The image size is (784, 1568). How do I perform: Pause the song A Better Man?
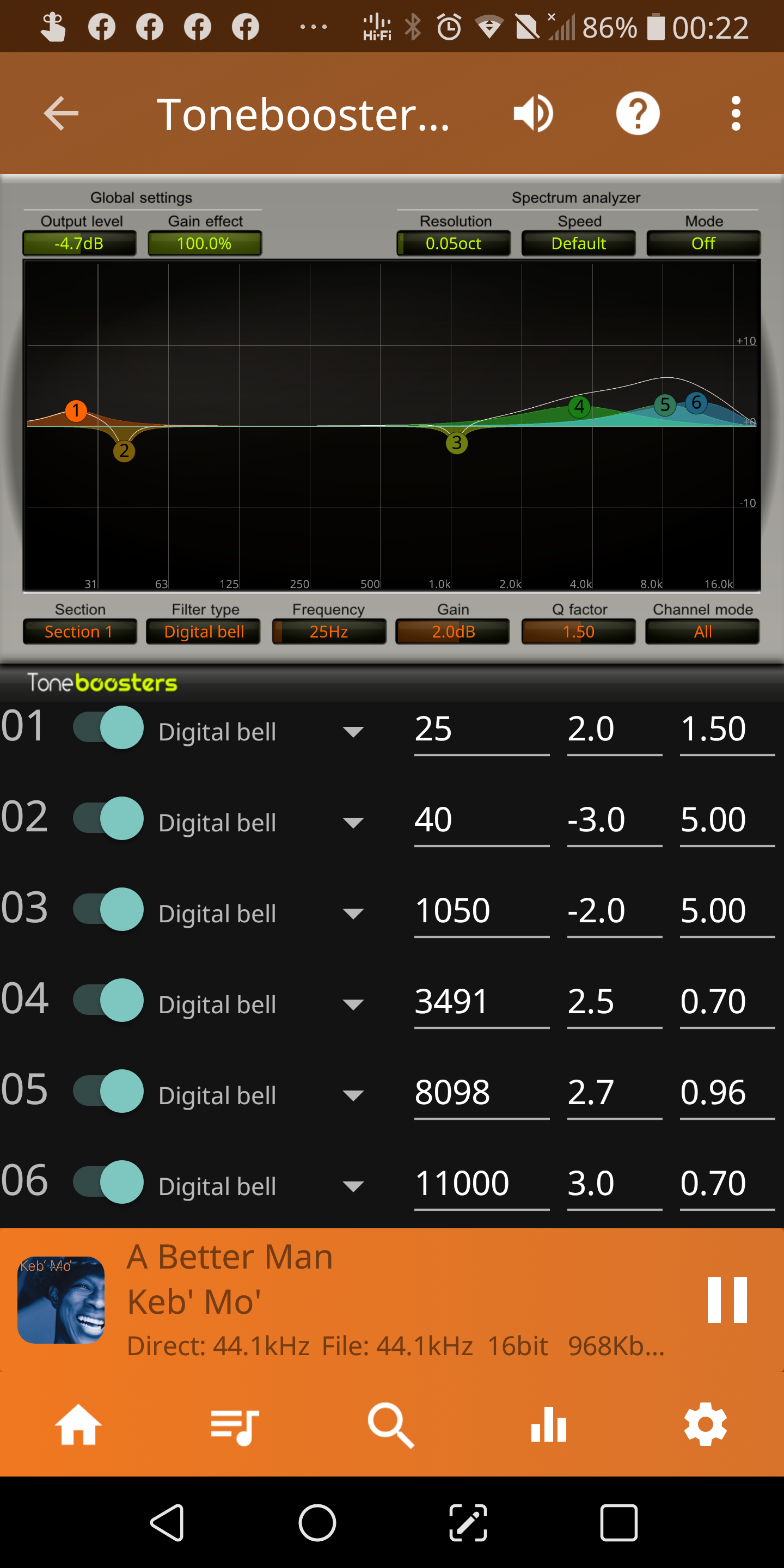pyautogui.click(x=727, y=1300)
